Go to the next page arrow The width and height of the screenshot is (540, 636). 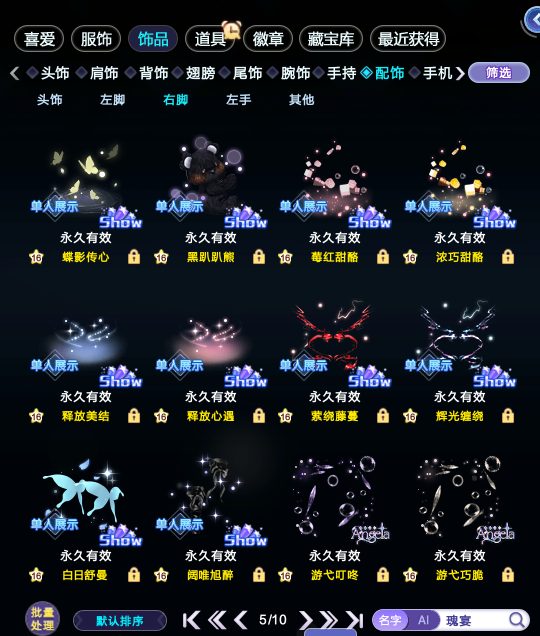pos(306,620)
